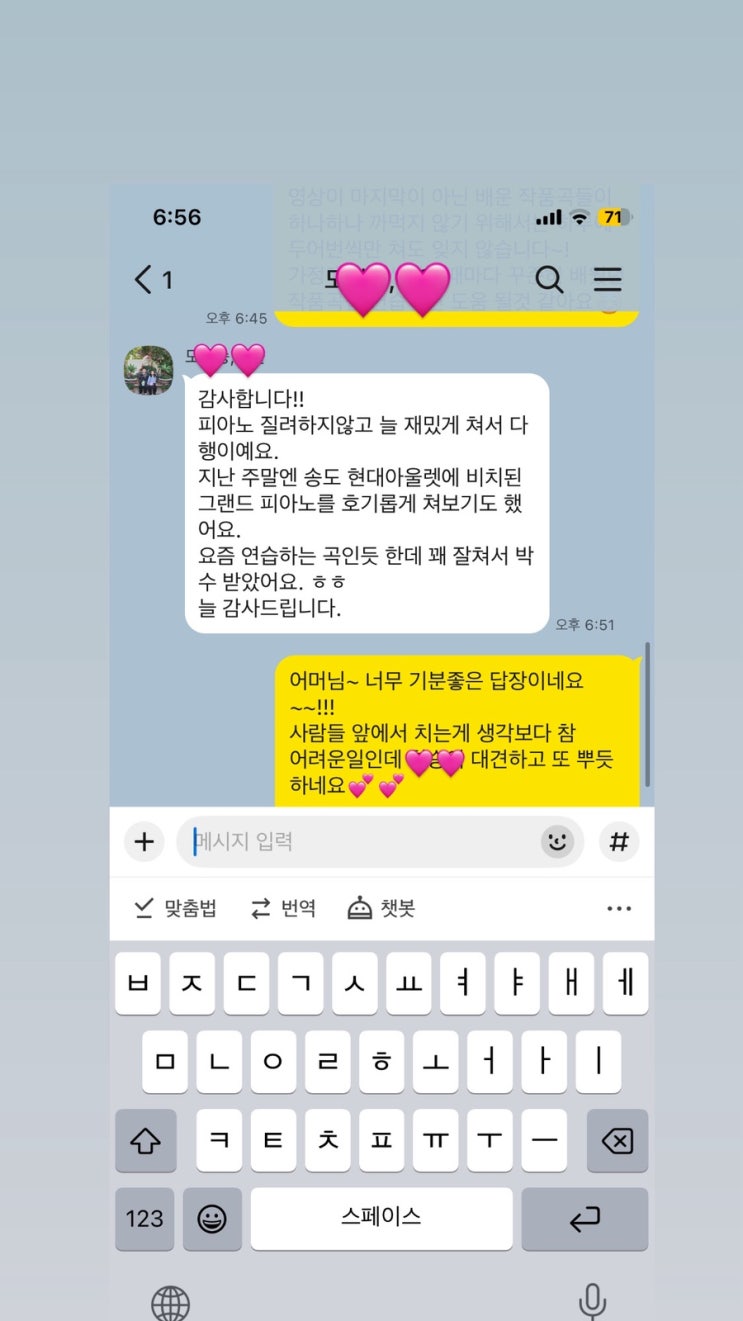Focus the message input field

point(360,842)
